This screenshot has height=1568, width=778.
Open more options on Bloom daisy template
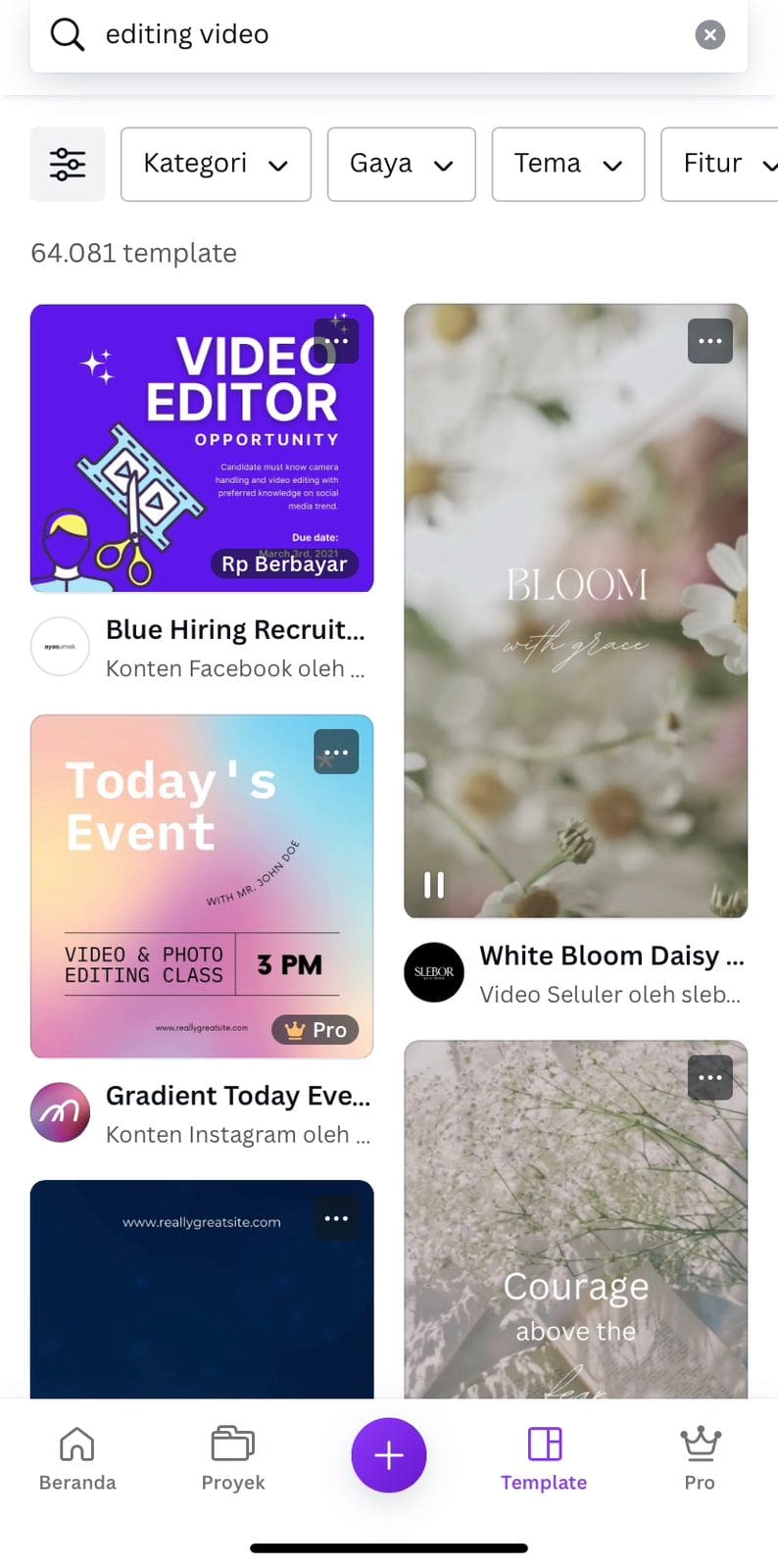(710, 341)
